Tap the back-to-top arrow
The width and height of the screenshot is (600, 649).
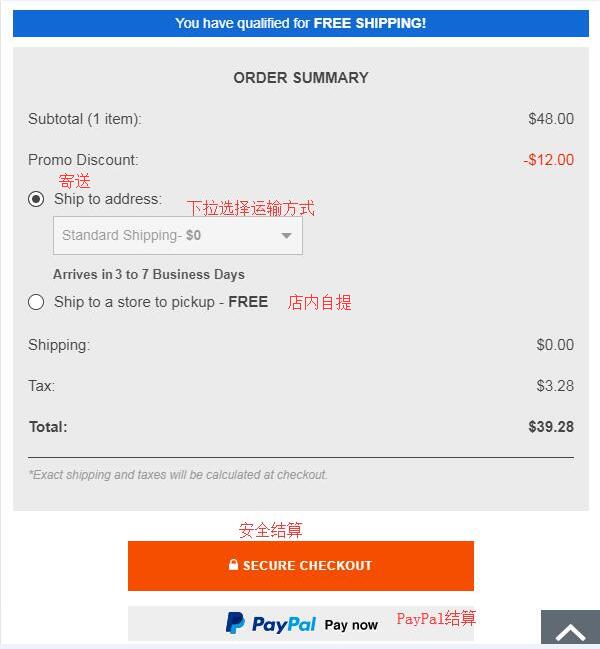570,630
